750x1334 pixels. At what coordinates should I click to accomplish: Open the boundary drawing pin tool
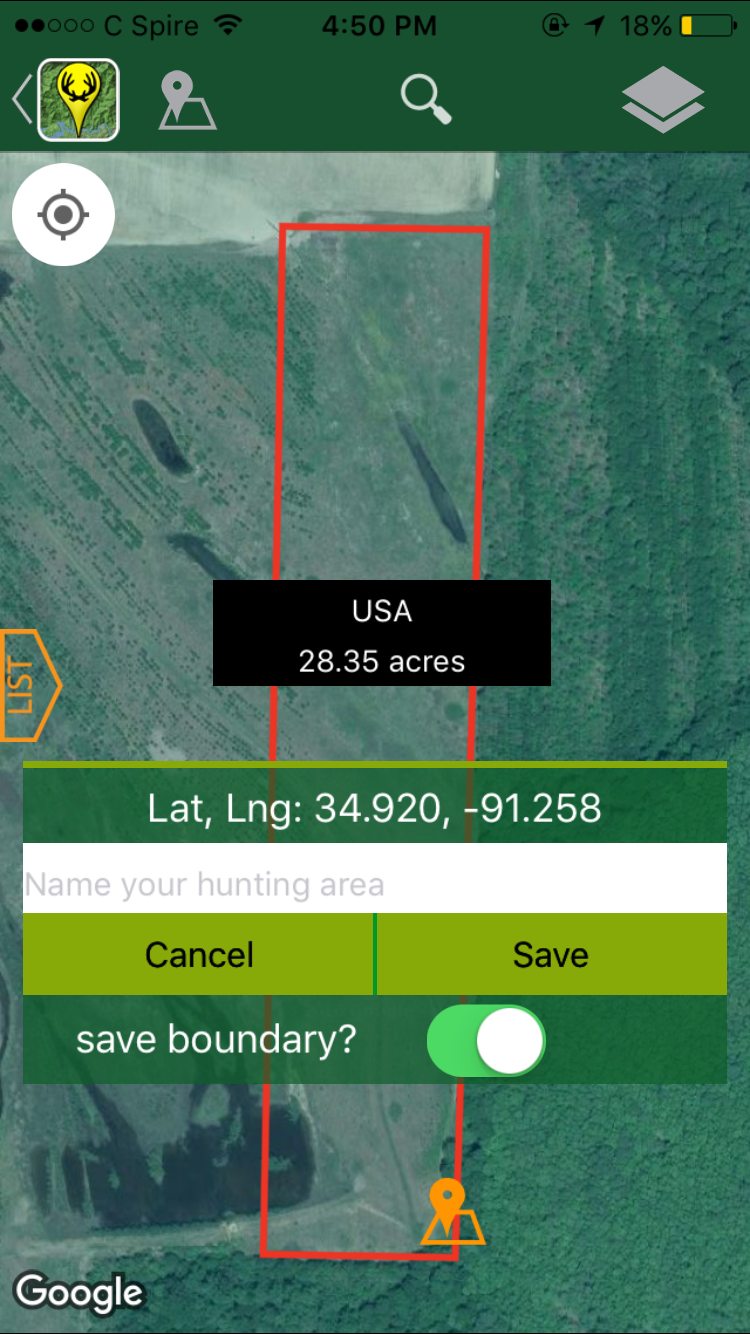coord(186,101)
